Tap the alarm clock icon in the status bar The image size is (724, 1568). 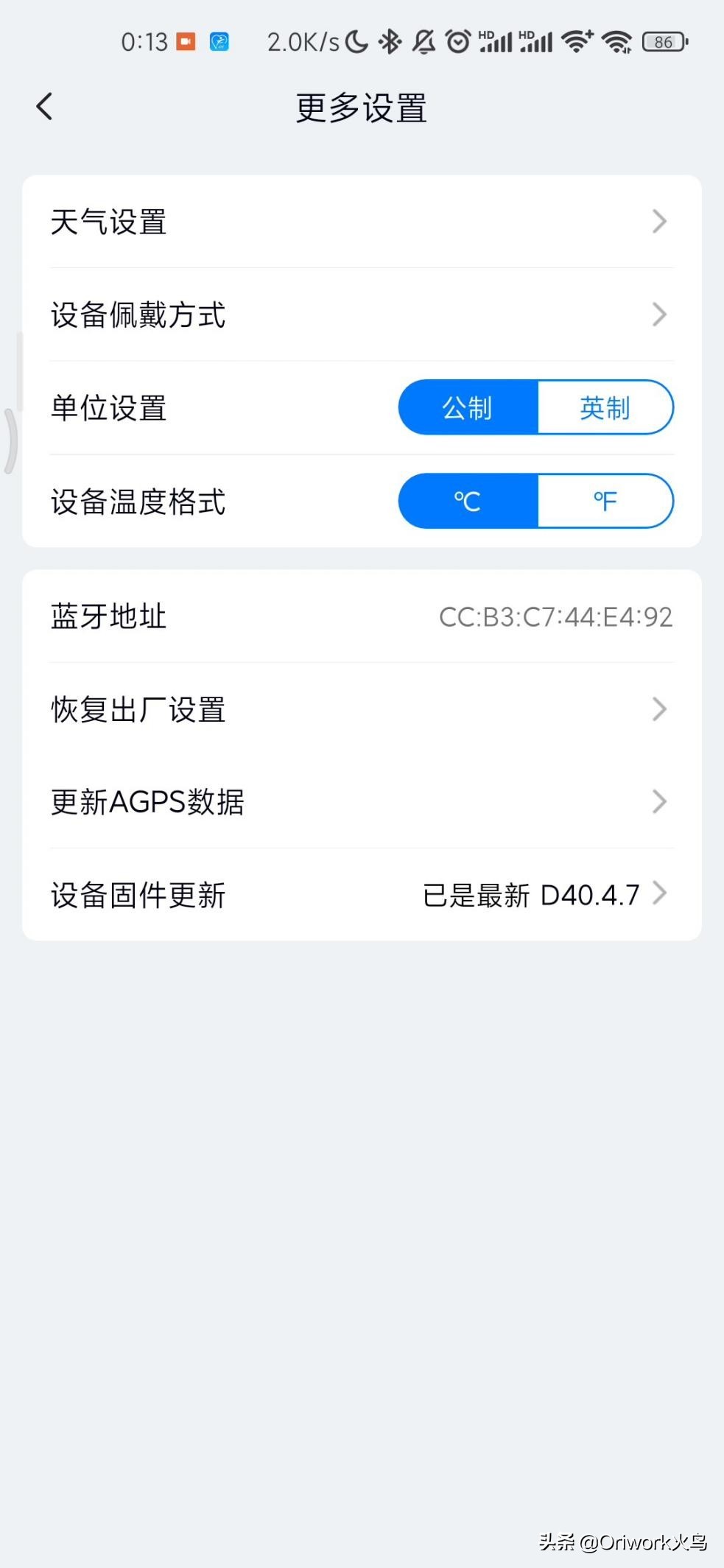click(x=457, y=41)
